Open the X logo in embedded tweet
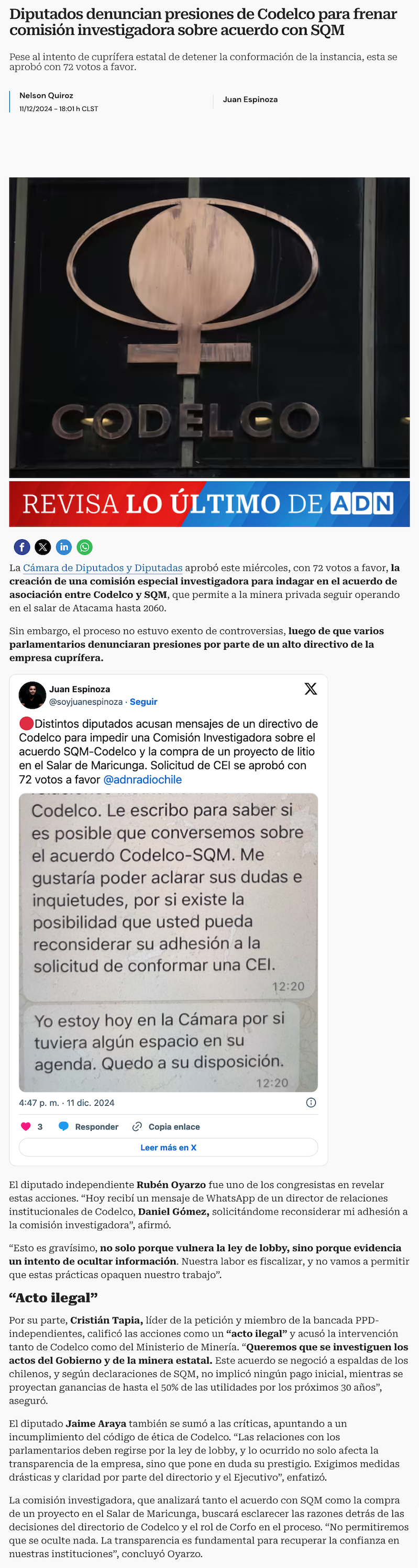This screenshot has height=1568, width=419. 311,688
